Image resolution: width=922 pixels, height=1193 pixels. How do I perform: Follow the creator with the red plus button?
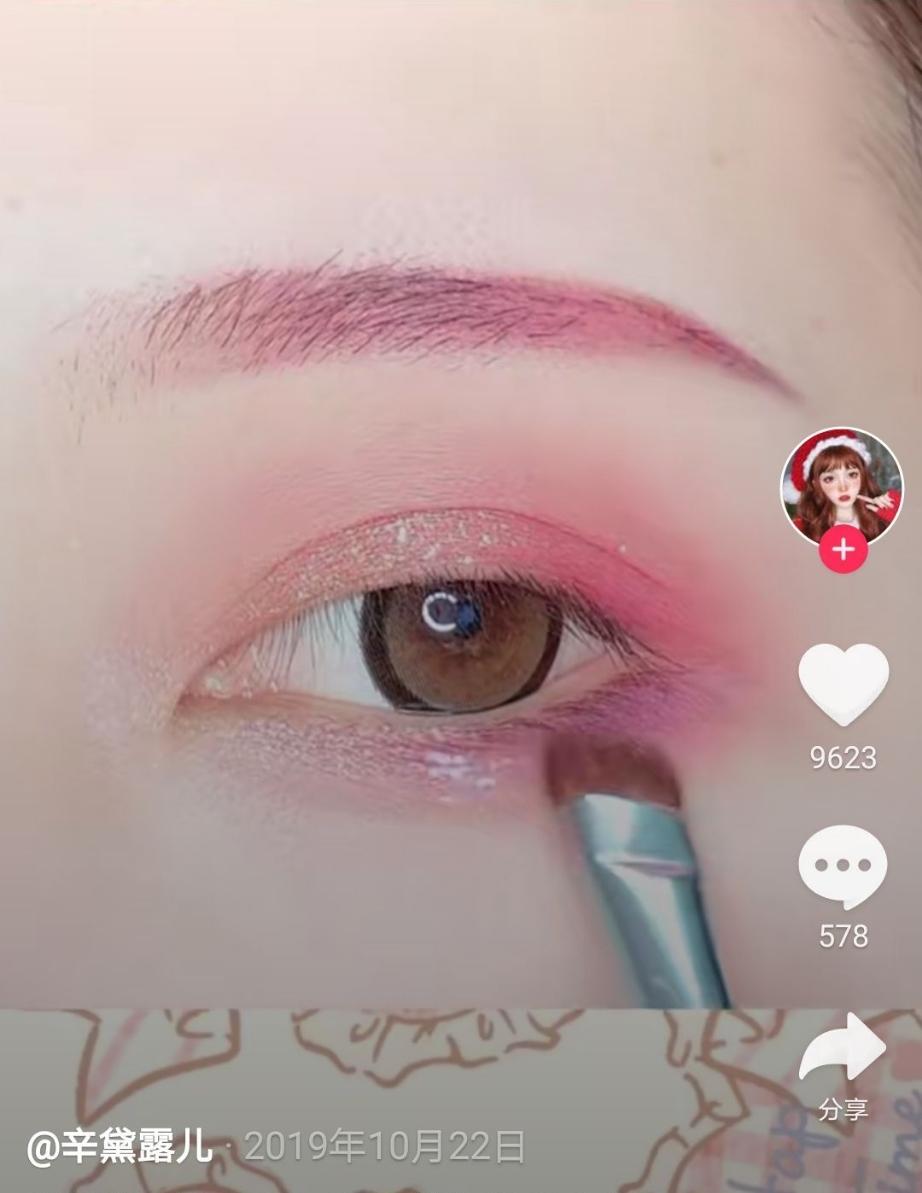(x=843, y=550)
